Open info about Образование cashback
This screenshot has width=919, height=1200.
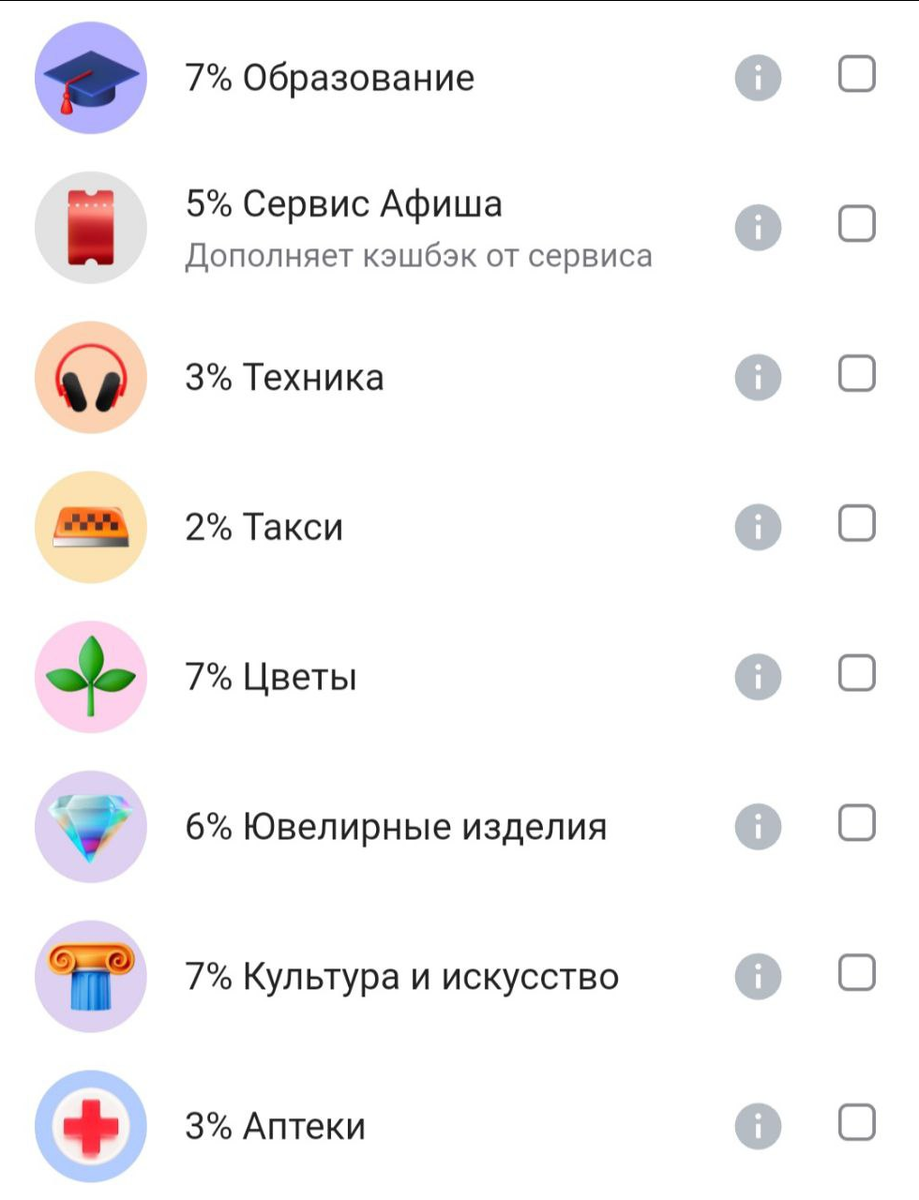click(x=757, y=77)
